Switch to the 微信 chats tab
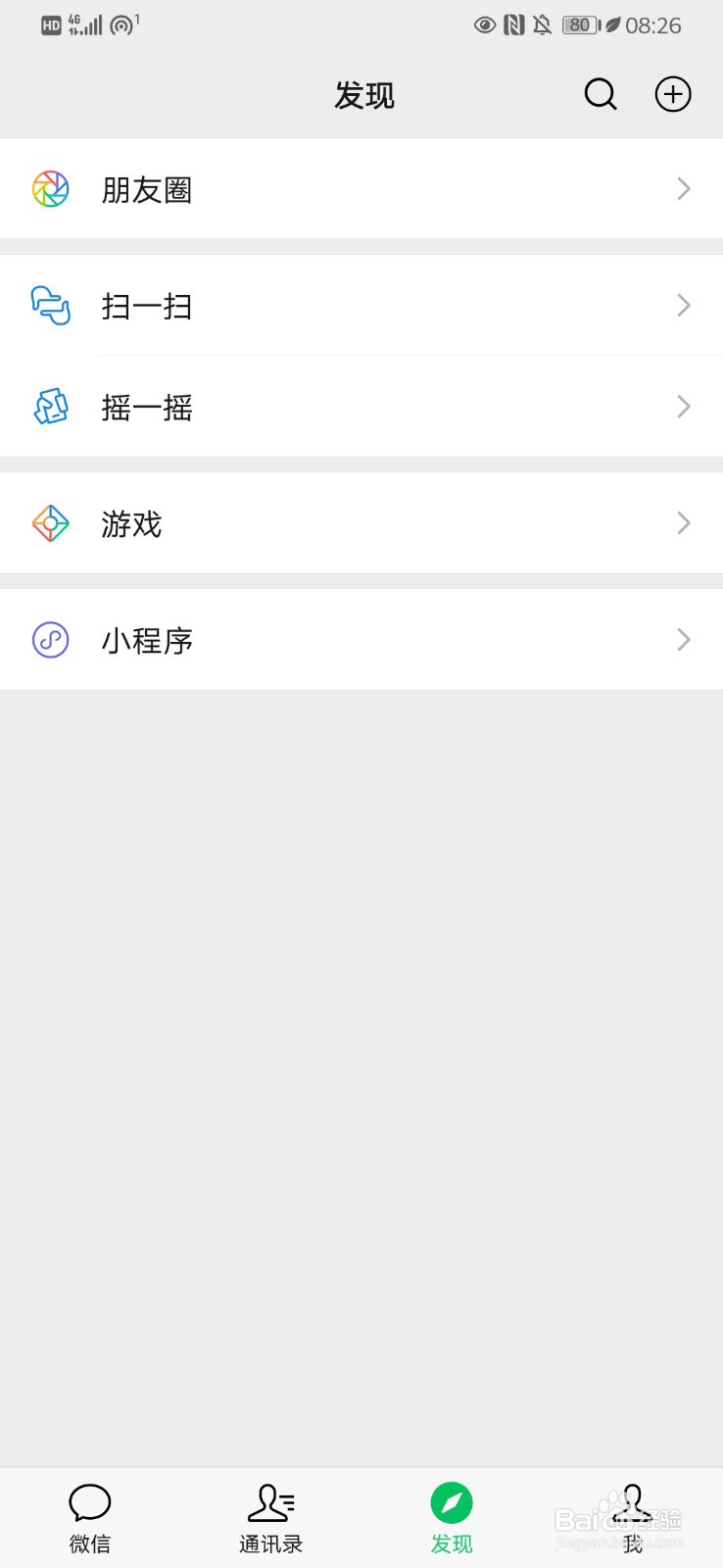This screenshot has width=723, height=1568. pyautogui.click(x=89, y=1517)
